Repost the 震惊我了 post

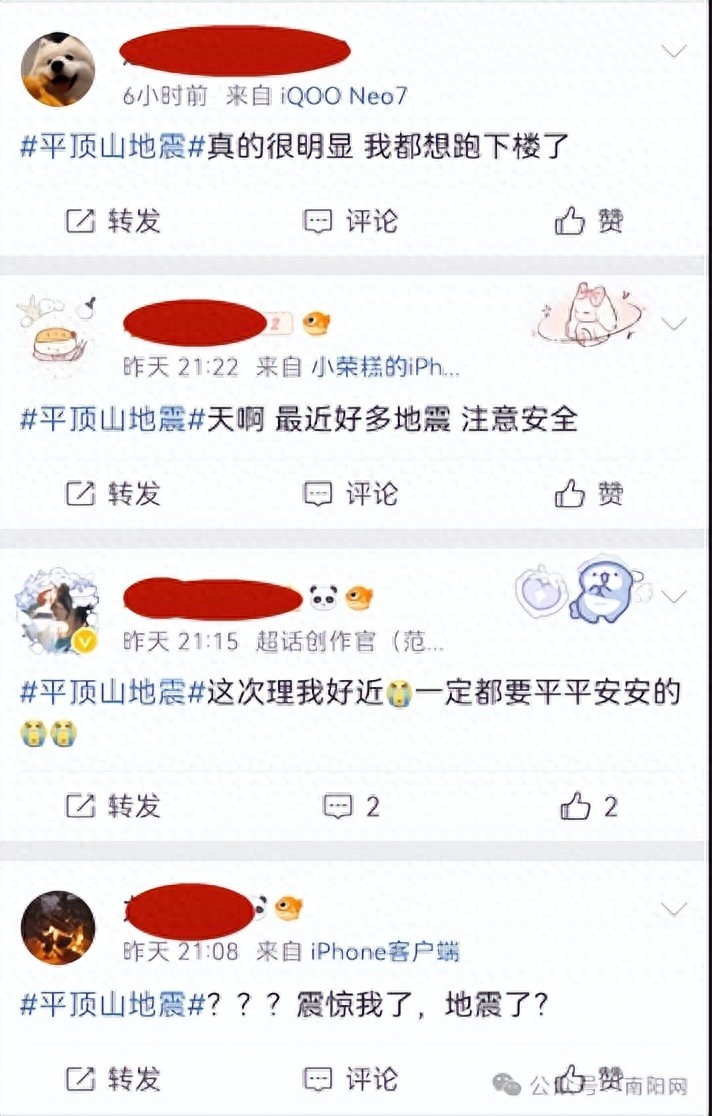pyautogui.click(x=112, y=1078)
